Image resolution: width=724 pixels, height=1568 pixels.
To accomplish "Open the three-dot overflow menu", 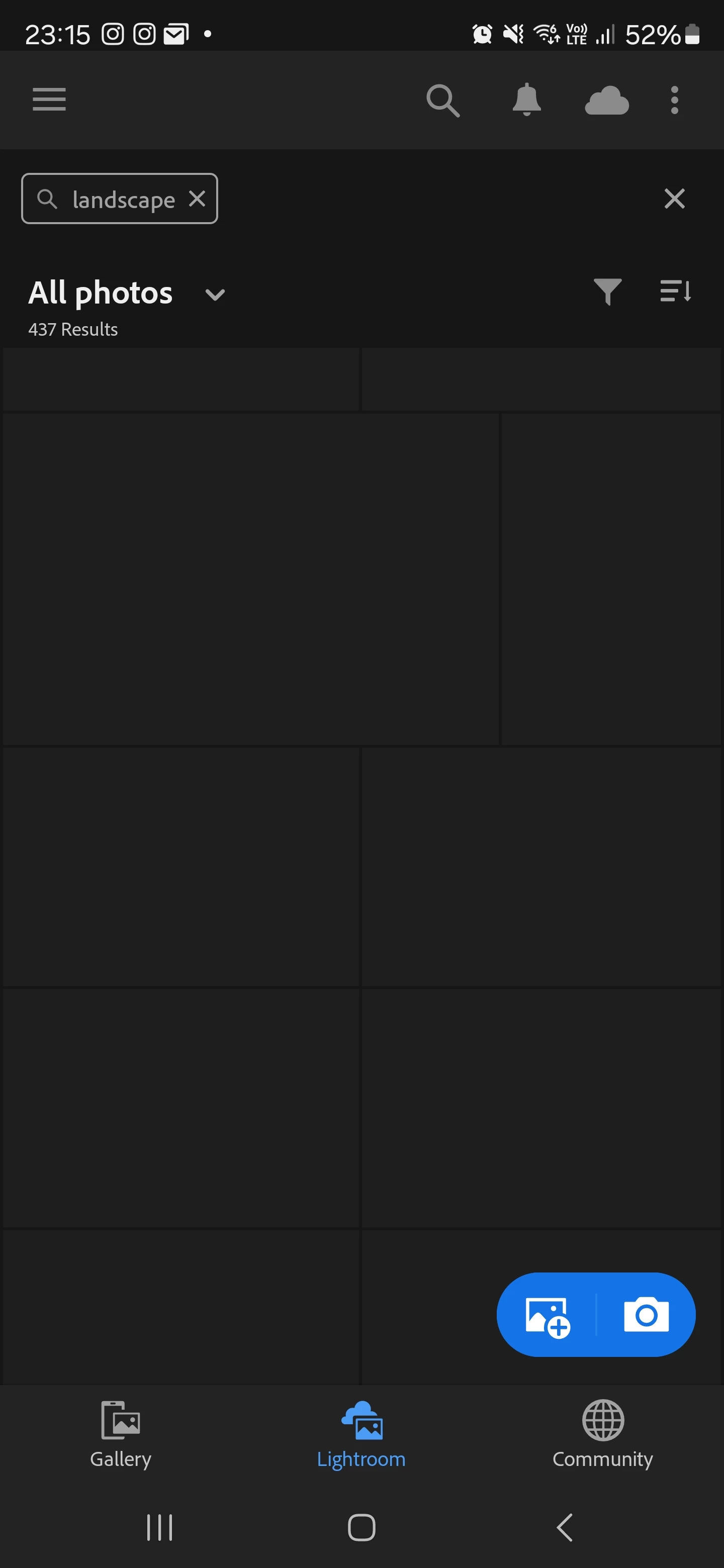I will [x=674, y=101].
